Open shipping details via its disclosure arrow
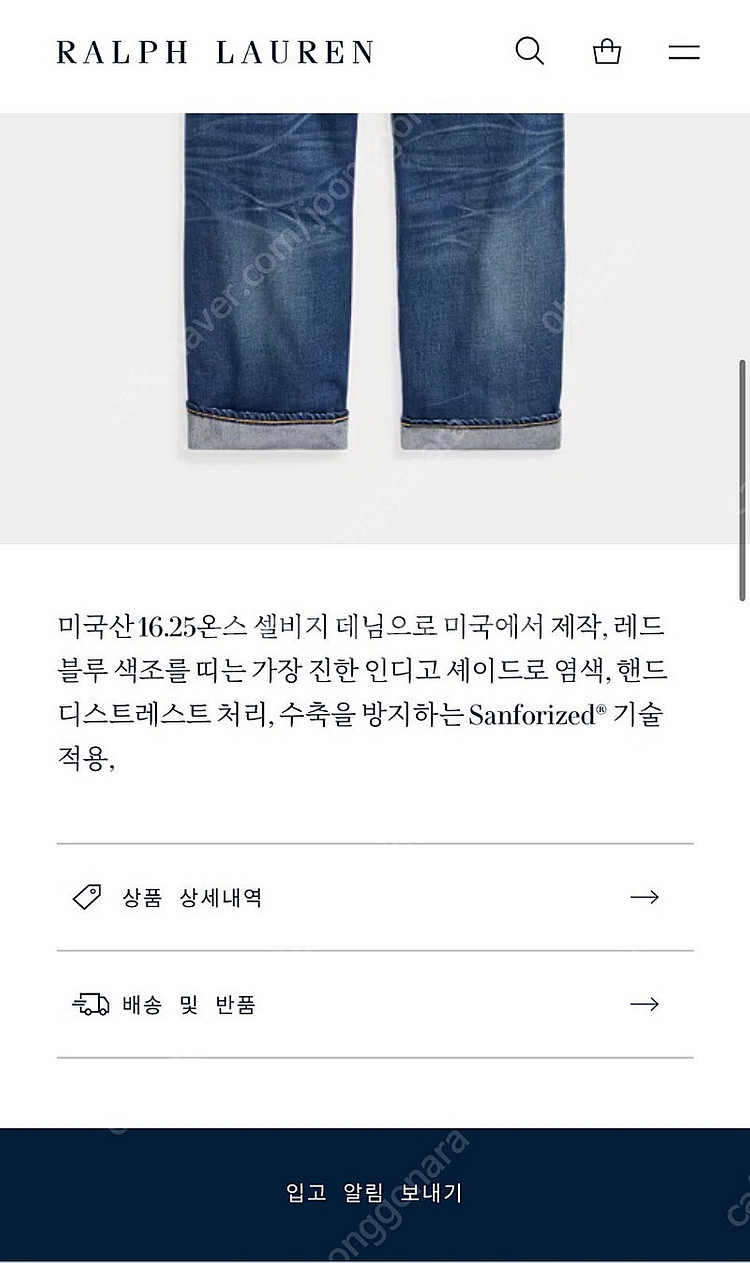The image size is (750, 1263). point(644,1003)
